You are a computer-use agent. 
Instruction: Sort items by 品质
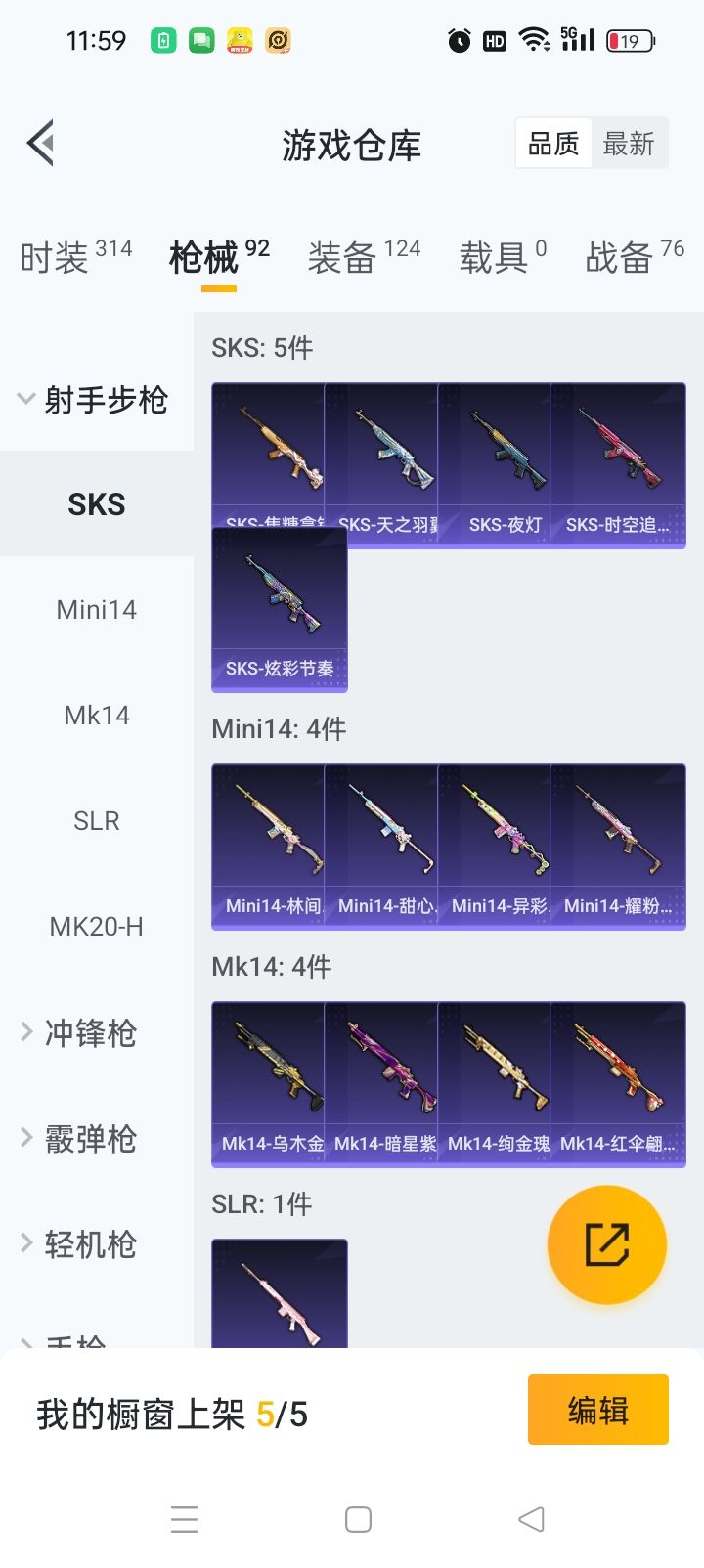[553, 144]
